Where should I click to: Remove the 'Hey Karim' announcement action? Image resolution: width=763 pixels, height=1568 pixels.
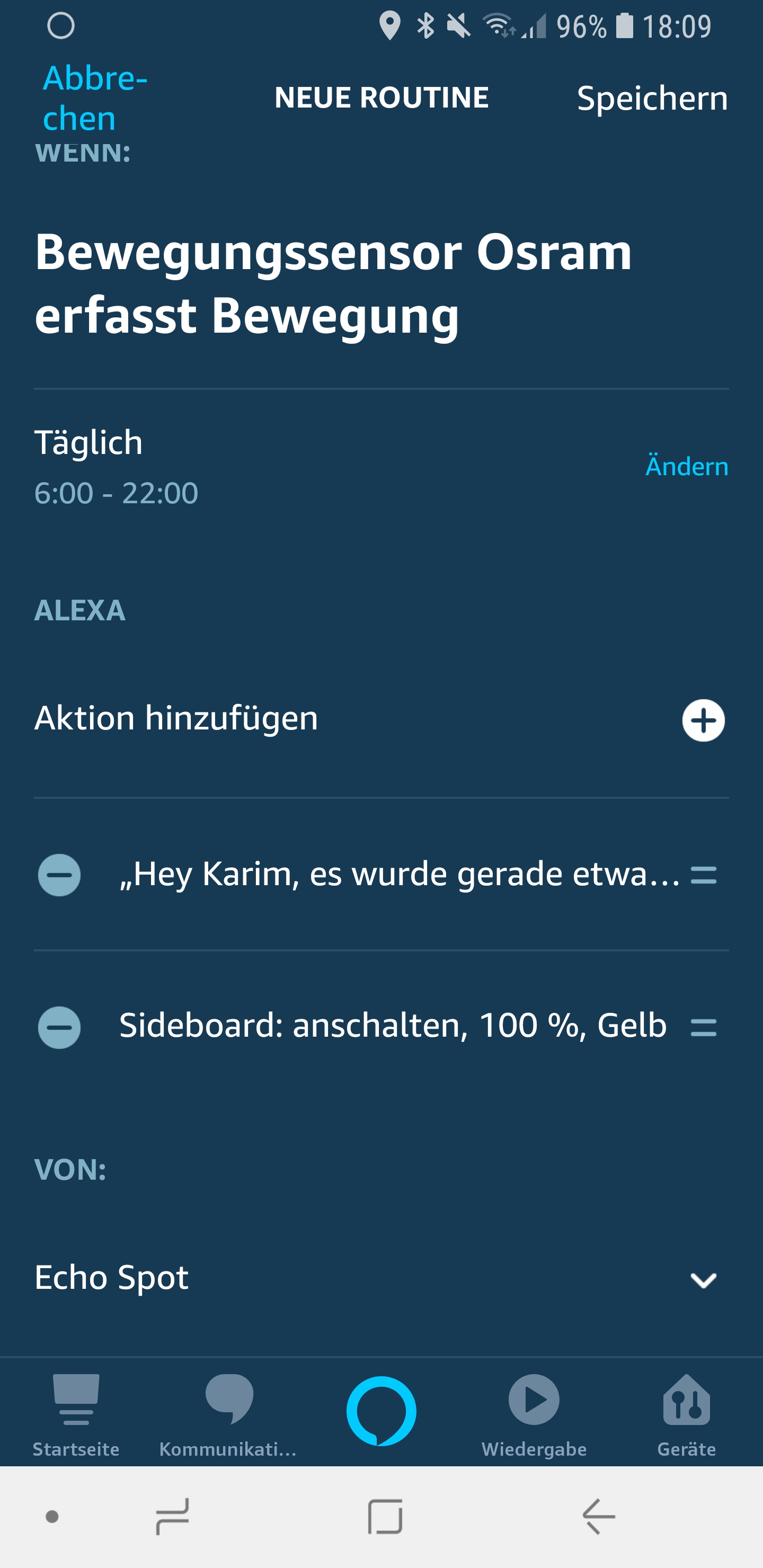point(60,875)
